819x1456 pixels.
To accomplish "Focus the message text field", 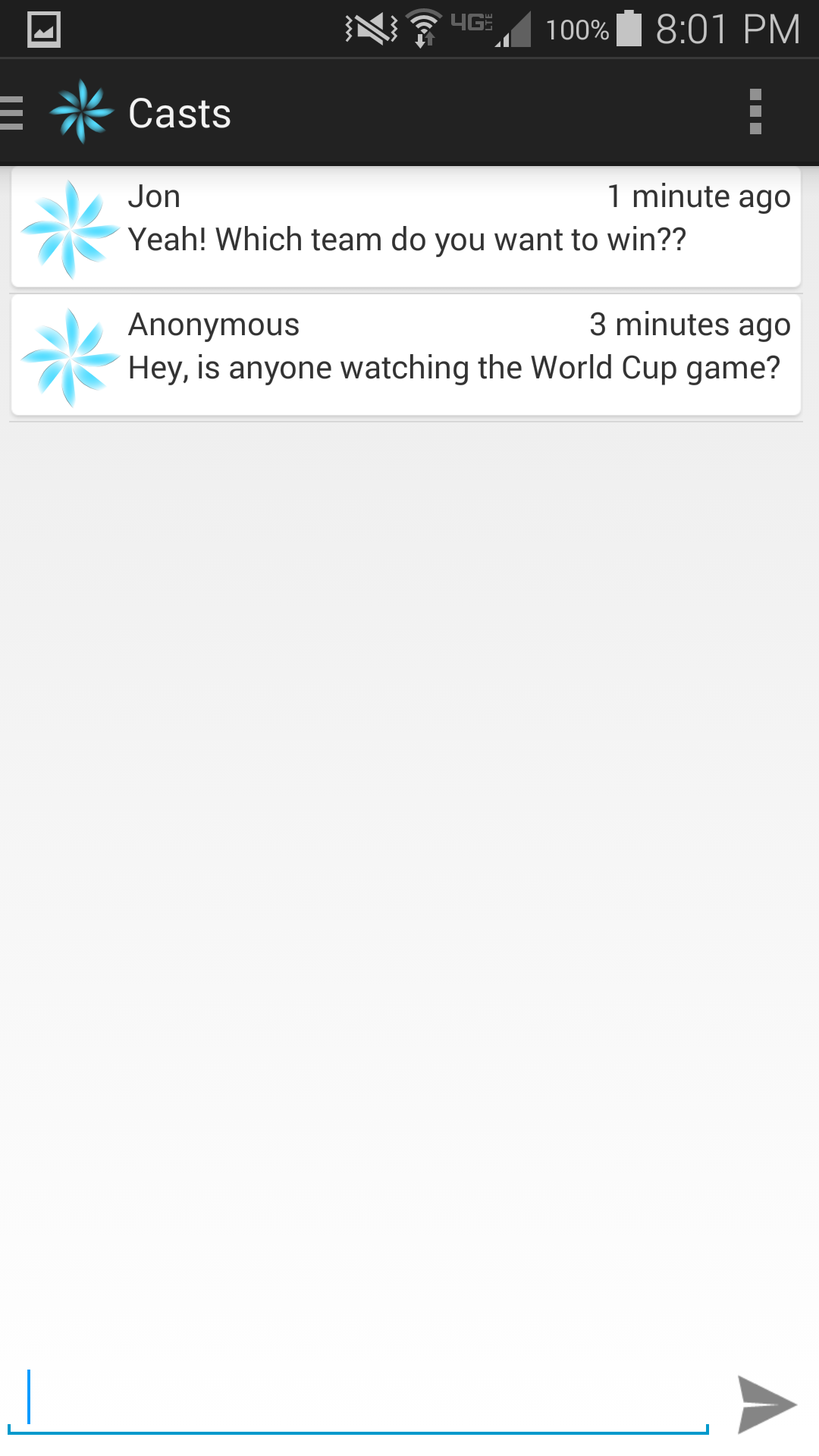I will coord(356,1401).
